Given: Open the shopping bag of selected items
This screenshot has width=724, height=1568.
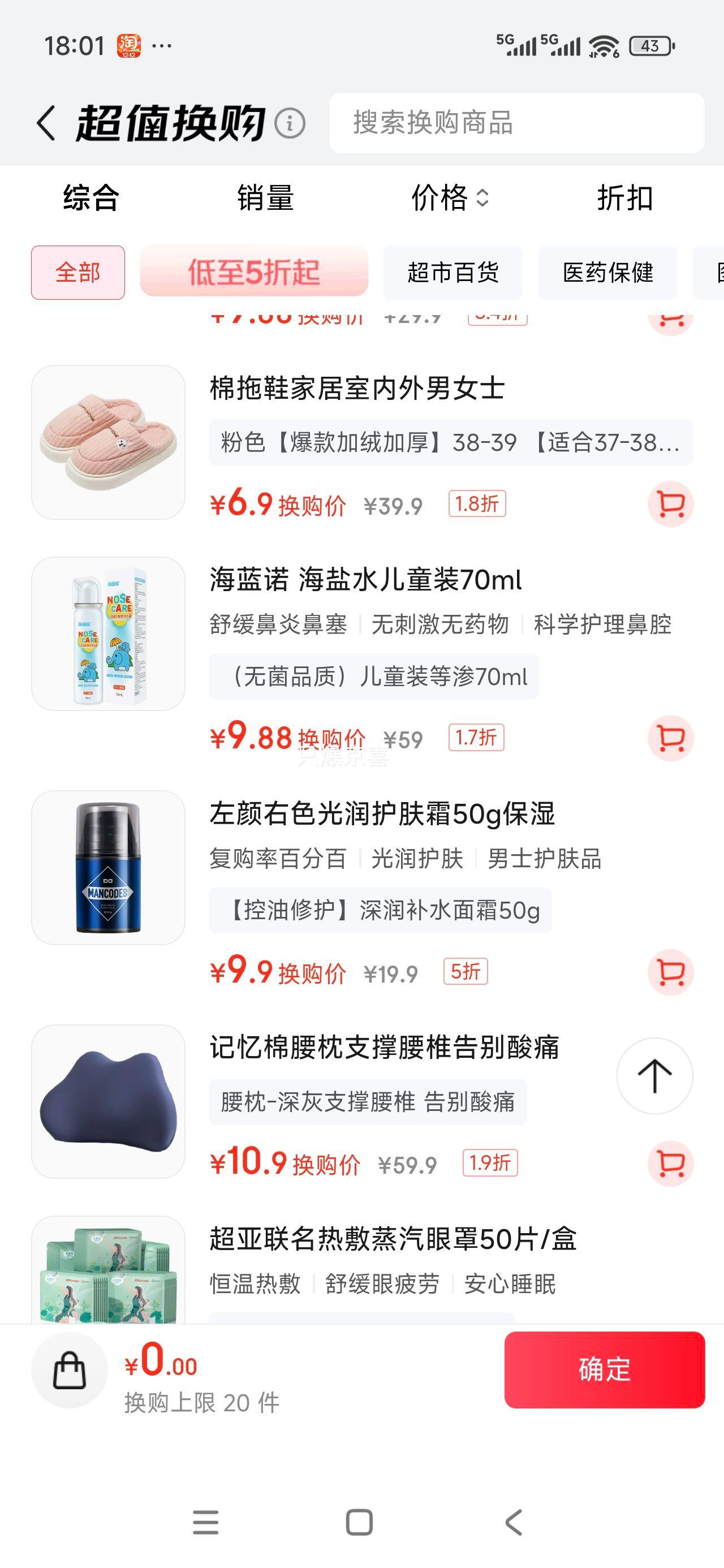Looking at the screenshot, I should (70, 1369).
